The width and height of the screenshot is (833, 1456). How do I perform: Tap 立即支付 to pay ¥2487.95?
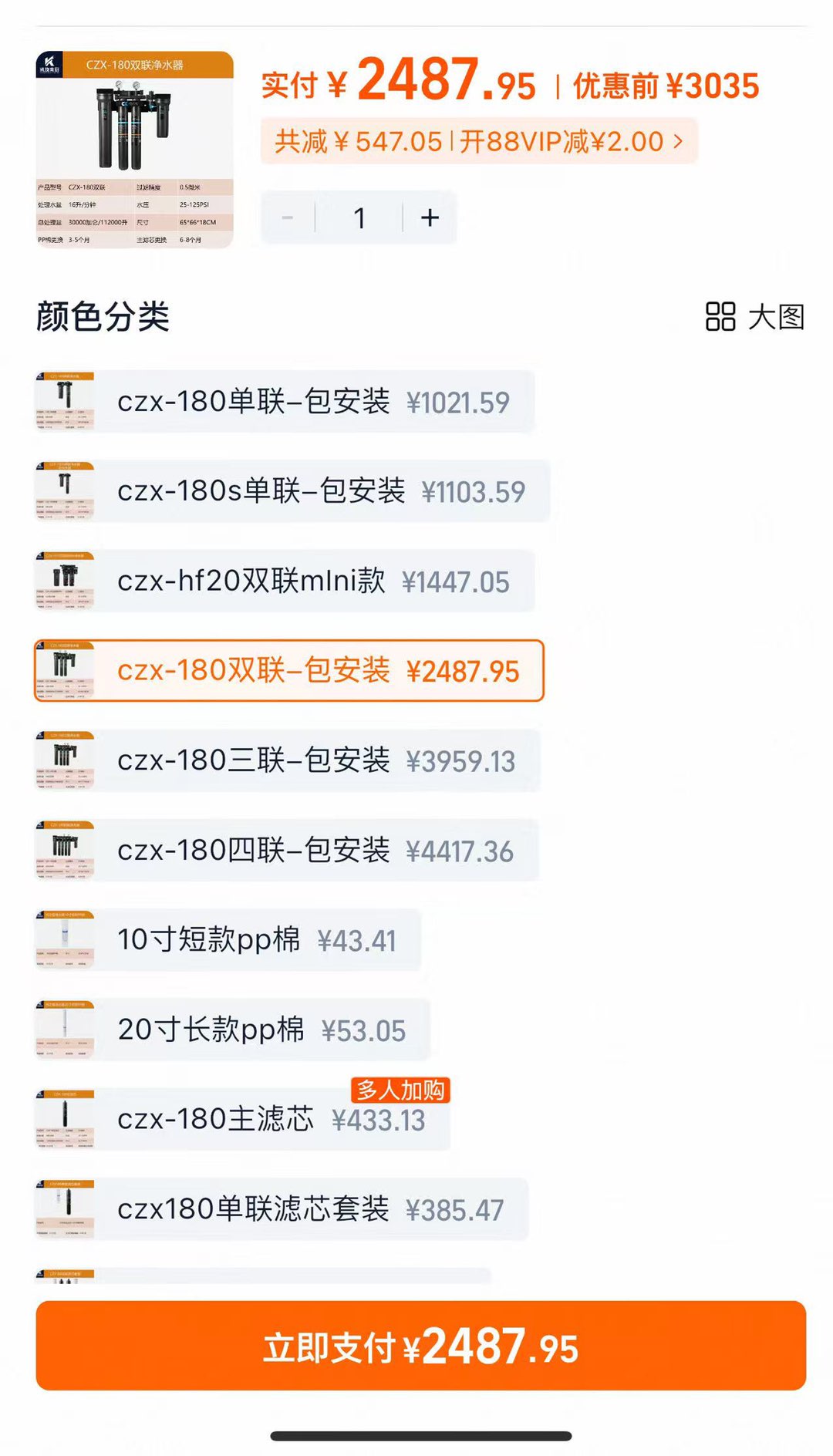tap(420, 1346)
